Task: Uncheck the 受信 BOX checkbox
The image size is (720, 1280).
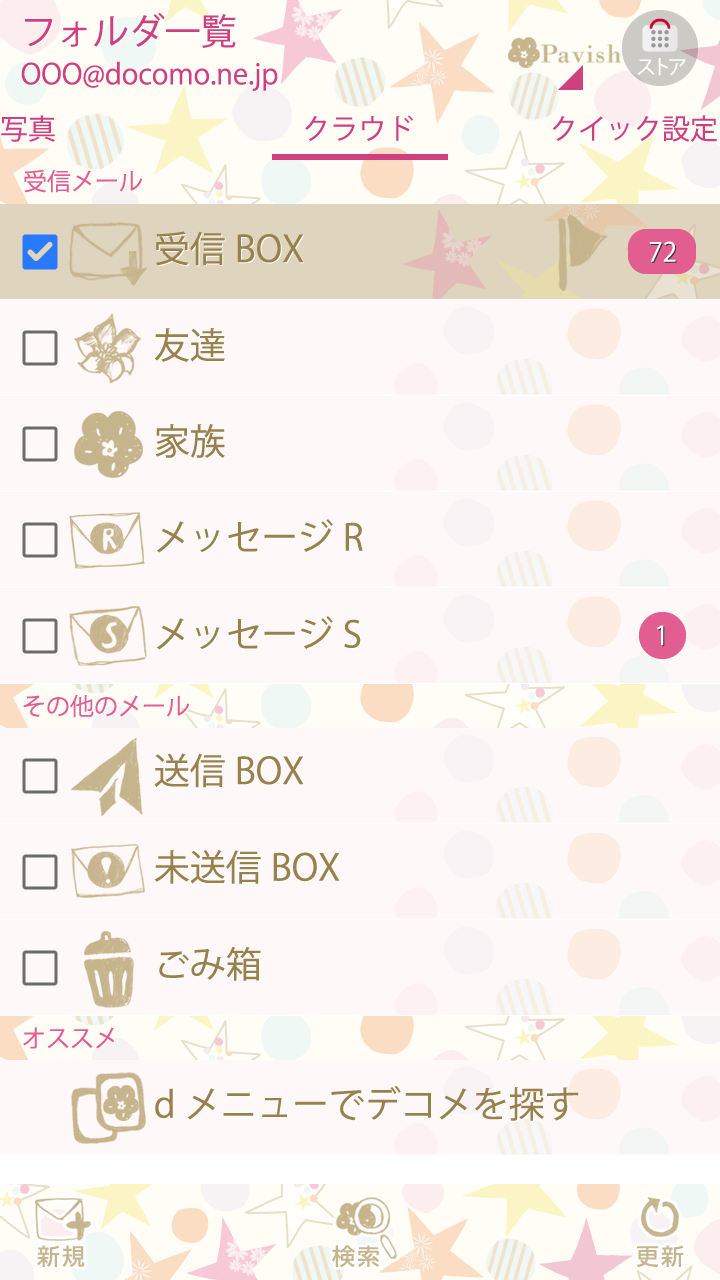Action: point(40,252)
